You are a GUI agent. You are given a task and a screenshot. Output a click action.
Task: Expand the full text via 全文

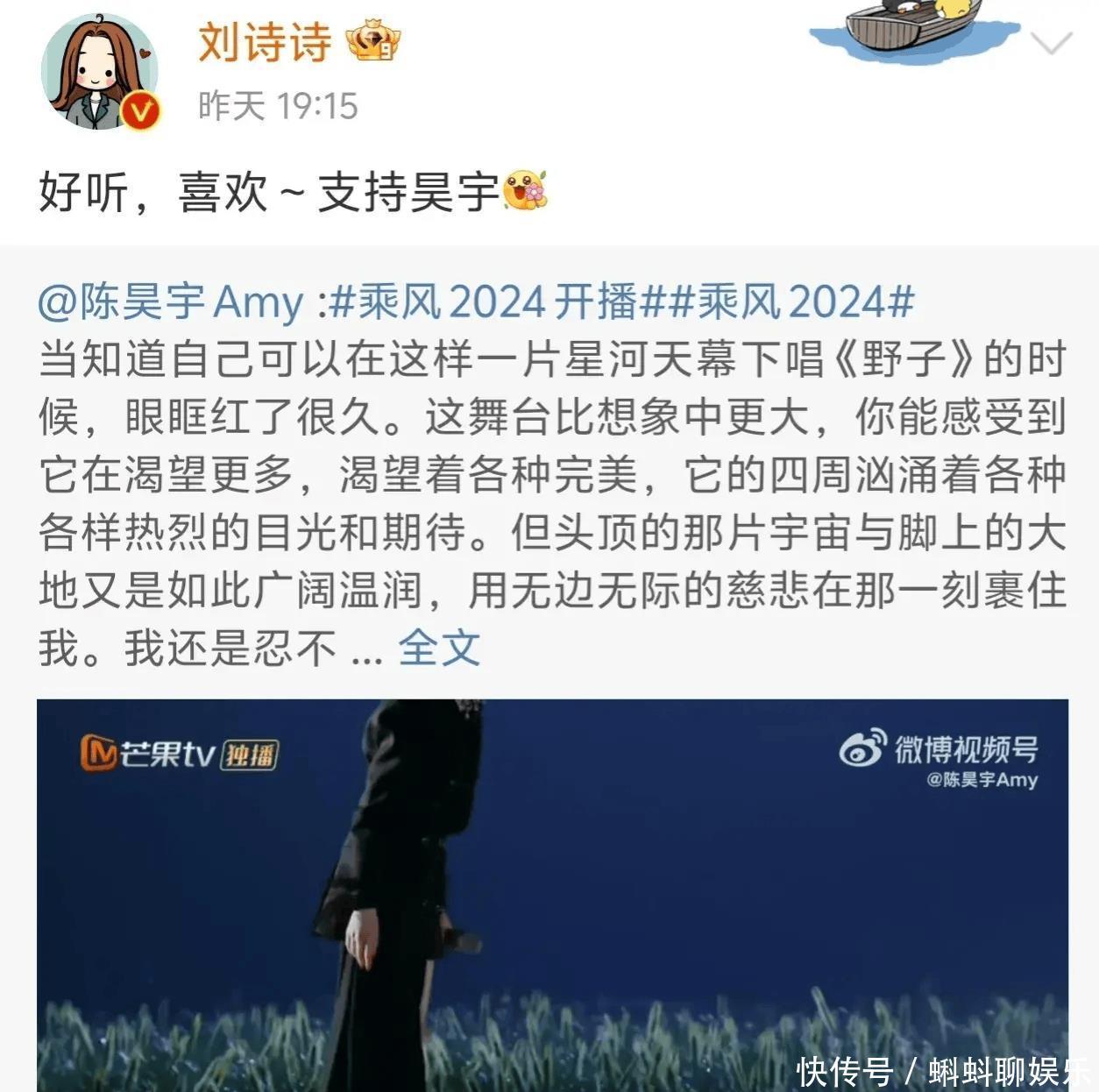(438, 649)
